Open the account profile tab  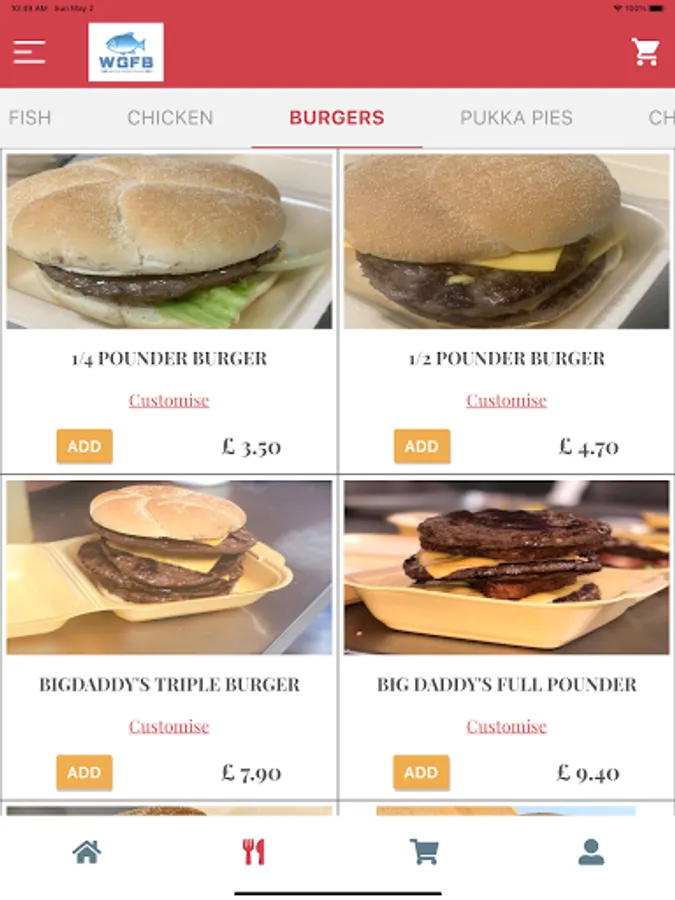point(591,852)
